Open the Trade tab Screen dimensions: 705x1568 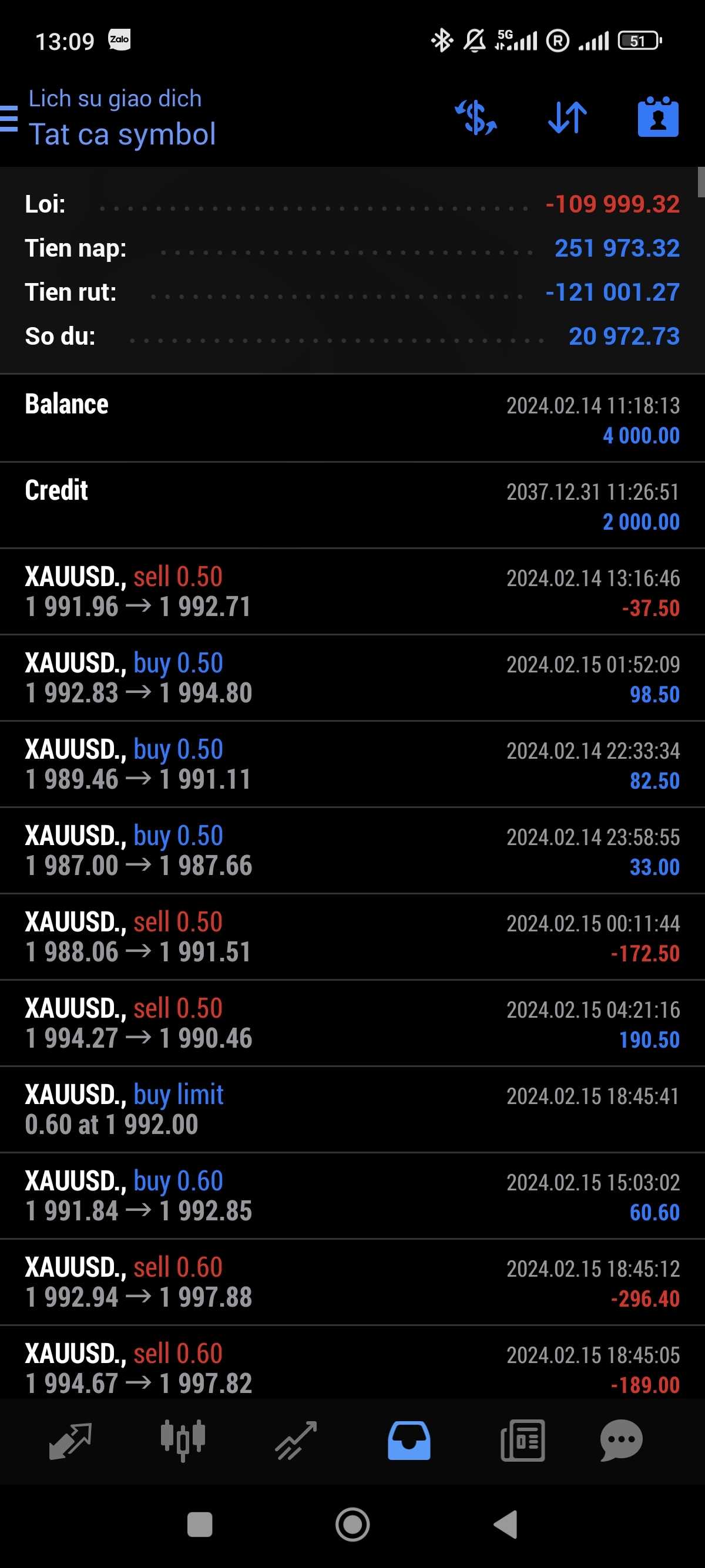tap(296, 1440)
